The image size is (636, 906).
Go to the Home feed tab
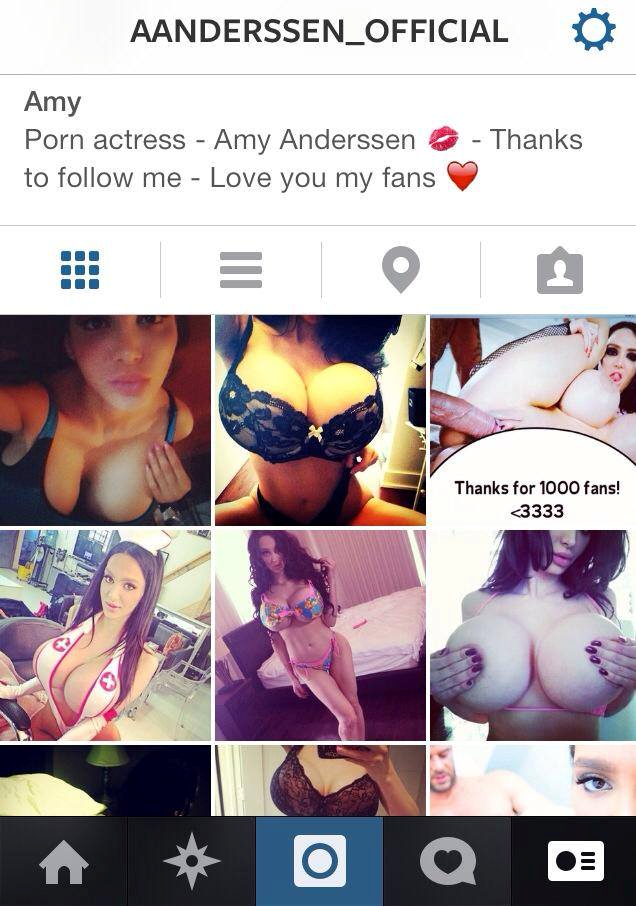coord(63,862)
